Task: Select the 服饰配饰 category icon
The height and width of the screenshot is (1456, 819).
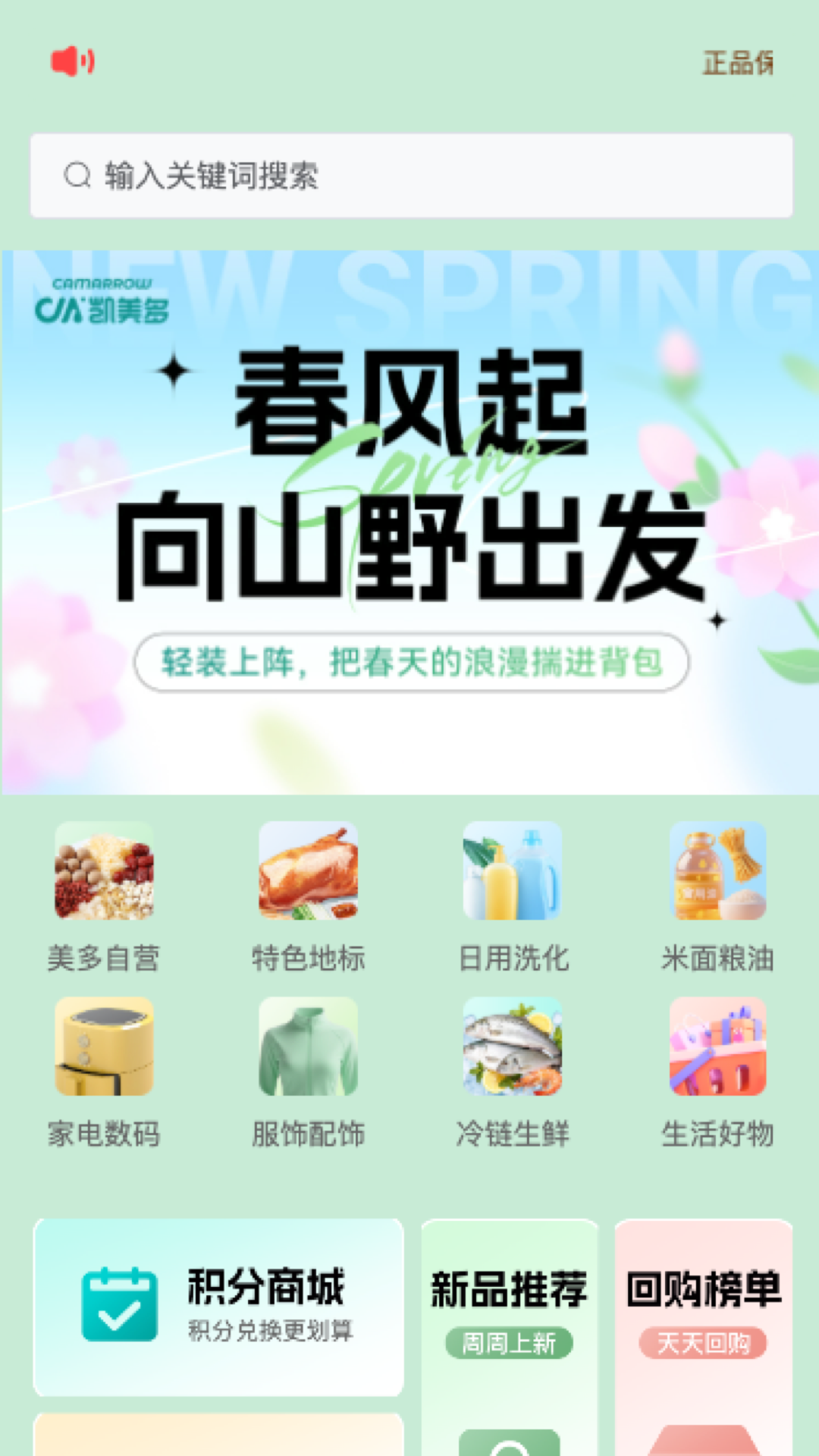Action: [x=308, y=1048]
